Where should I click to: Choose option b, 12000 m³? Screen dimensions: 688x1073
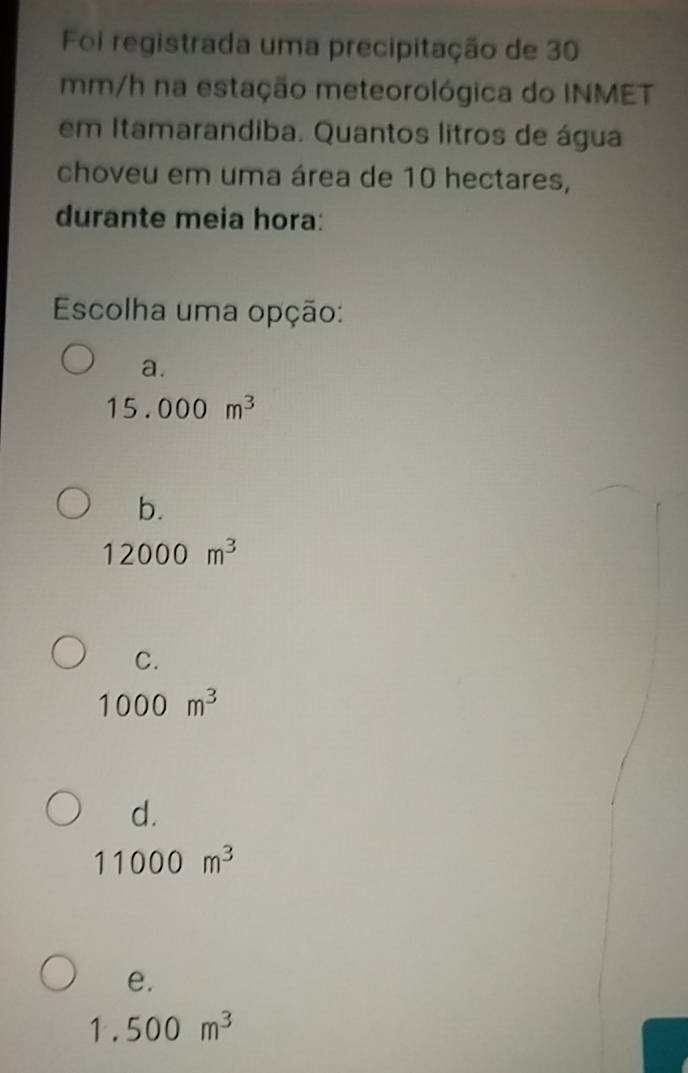coord(73,504)
